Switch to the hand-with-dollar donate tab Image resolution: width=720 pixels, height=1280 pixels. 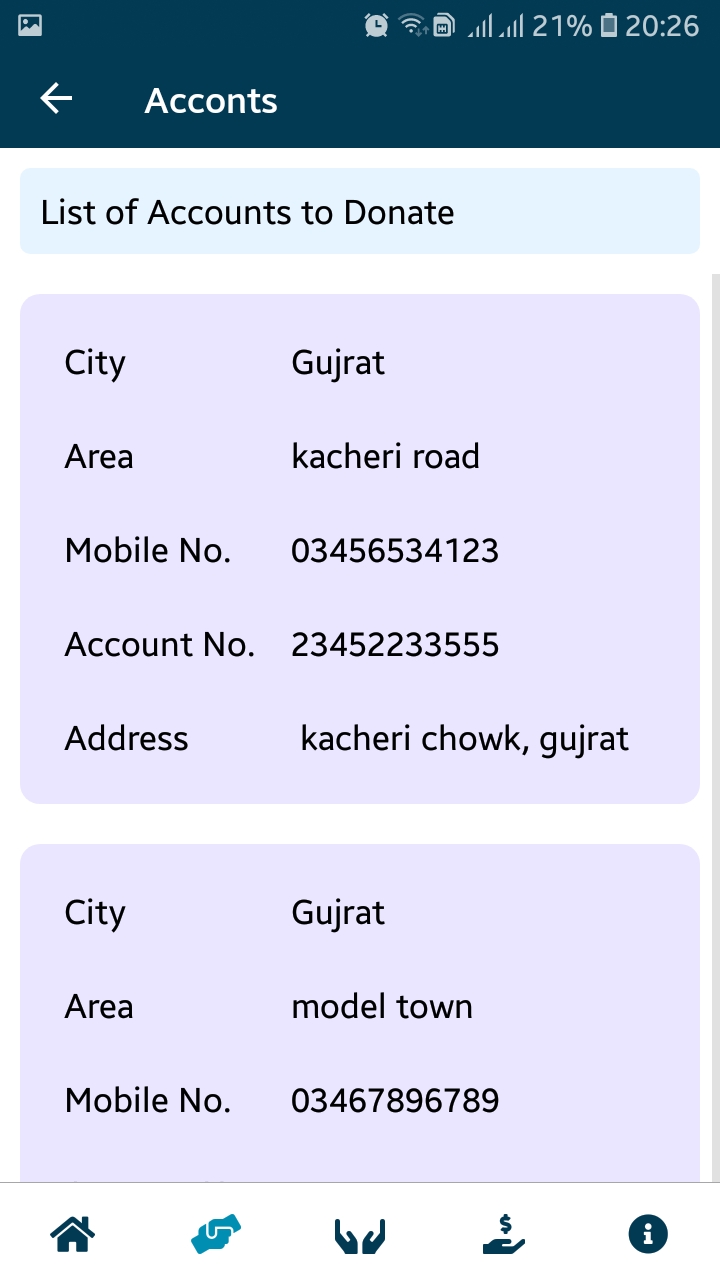pyautogui.click(x=504, y=1233)
